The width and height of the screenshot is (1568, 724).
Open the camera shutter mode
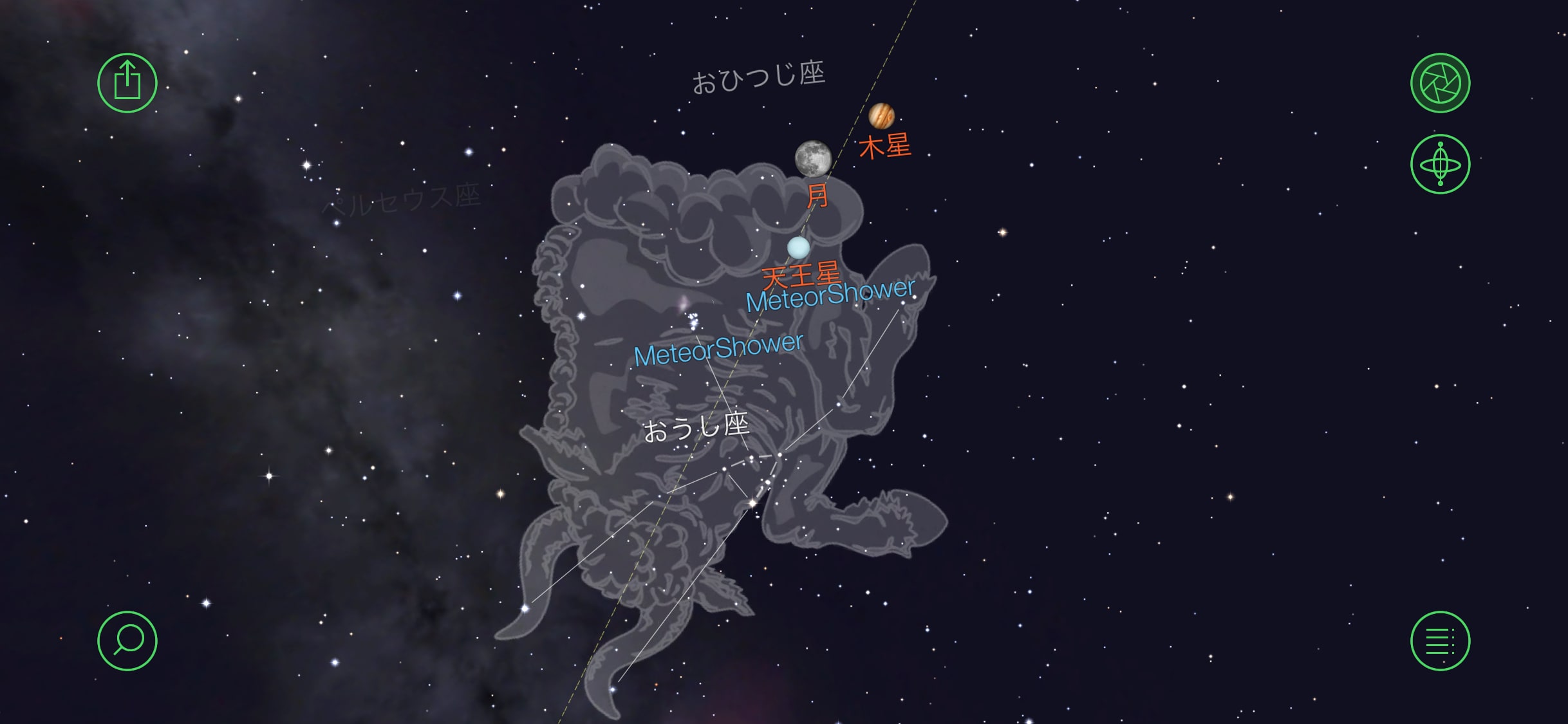coord(1440,83)
